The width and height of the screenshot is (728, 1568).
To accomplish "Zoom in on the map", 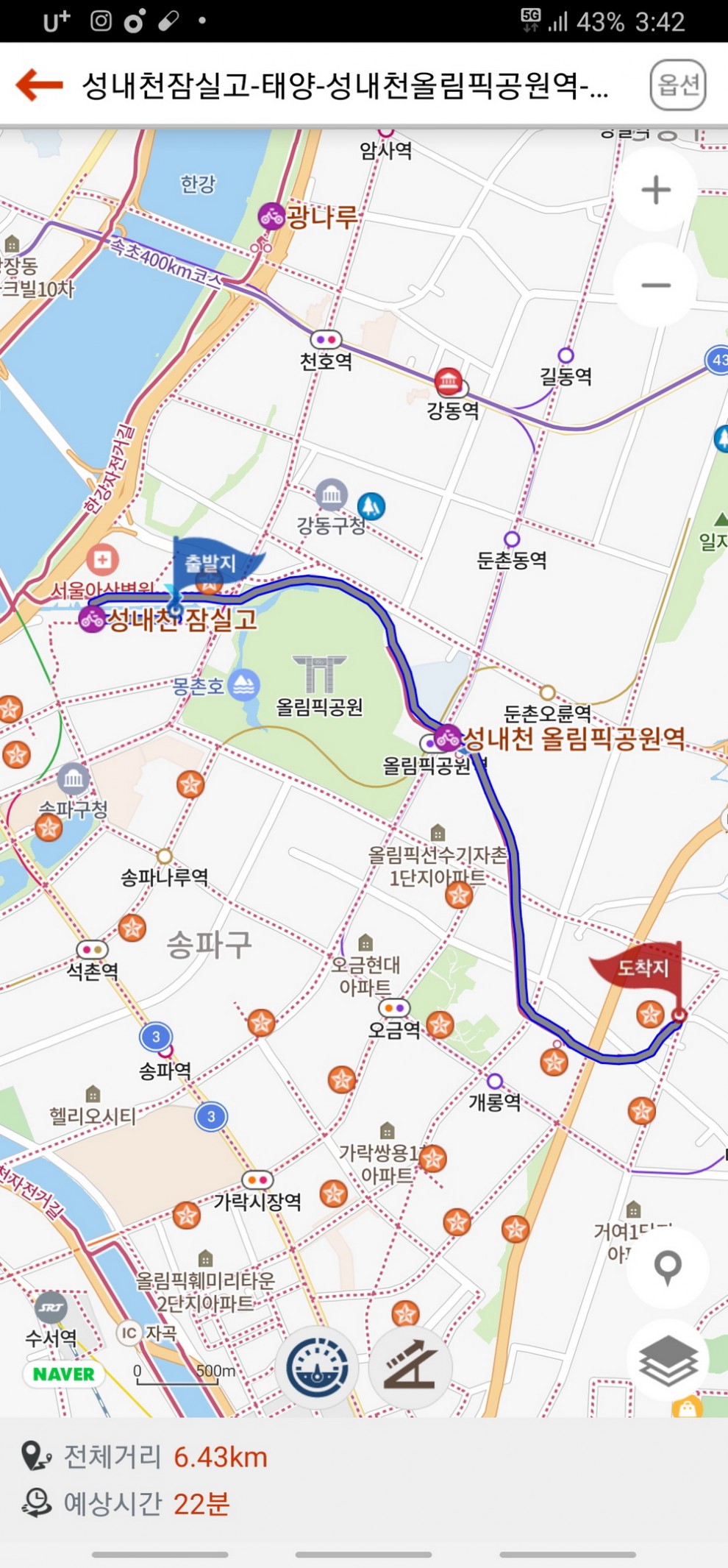I will [655, 190].
